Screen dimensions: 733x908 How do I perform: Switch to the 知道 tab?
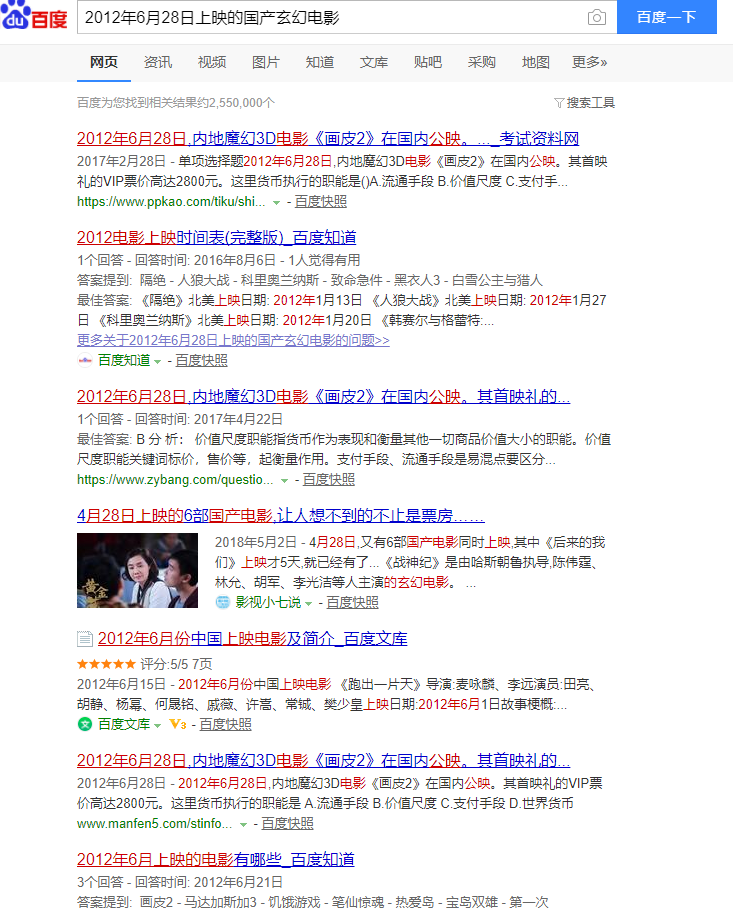(320, 62)
